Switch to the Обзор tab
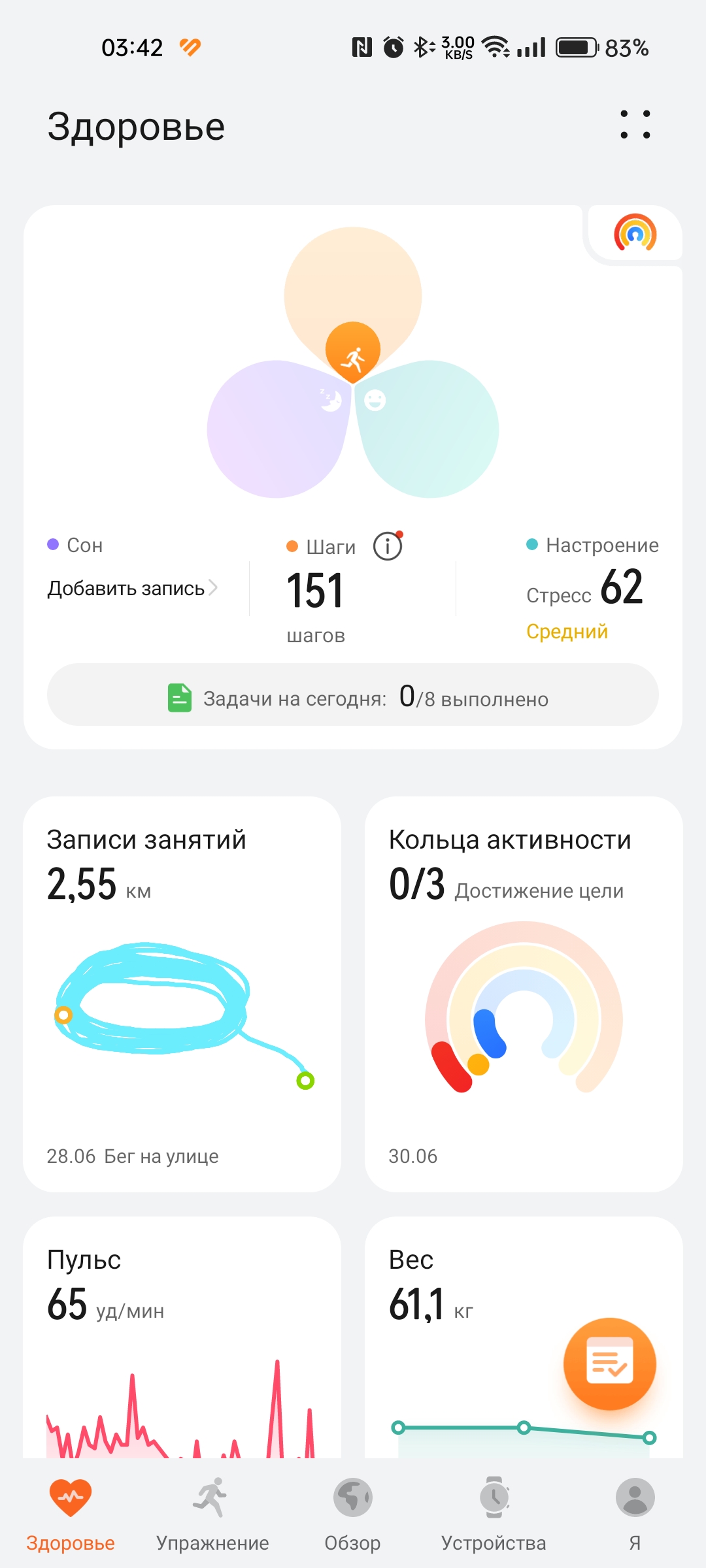Screen dimensions: 706x1568 (353, 1514)
